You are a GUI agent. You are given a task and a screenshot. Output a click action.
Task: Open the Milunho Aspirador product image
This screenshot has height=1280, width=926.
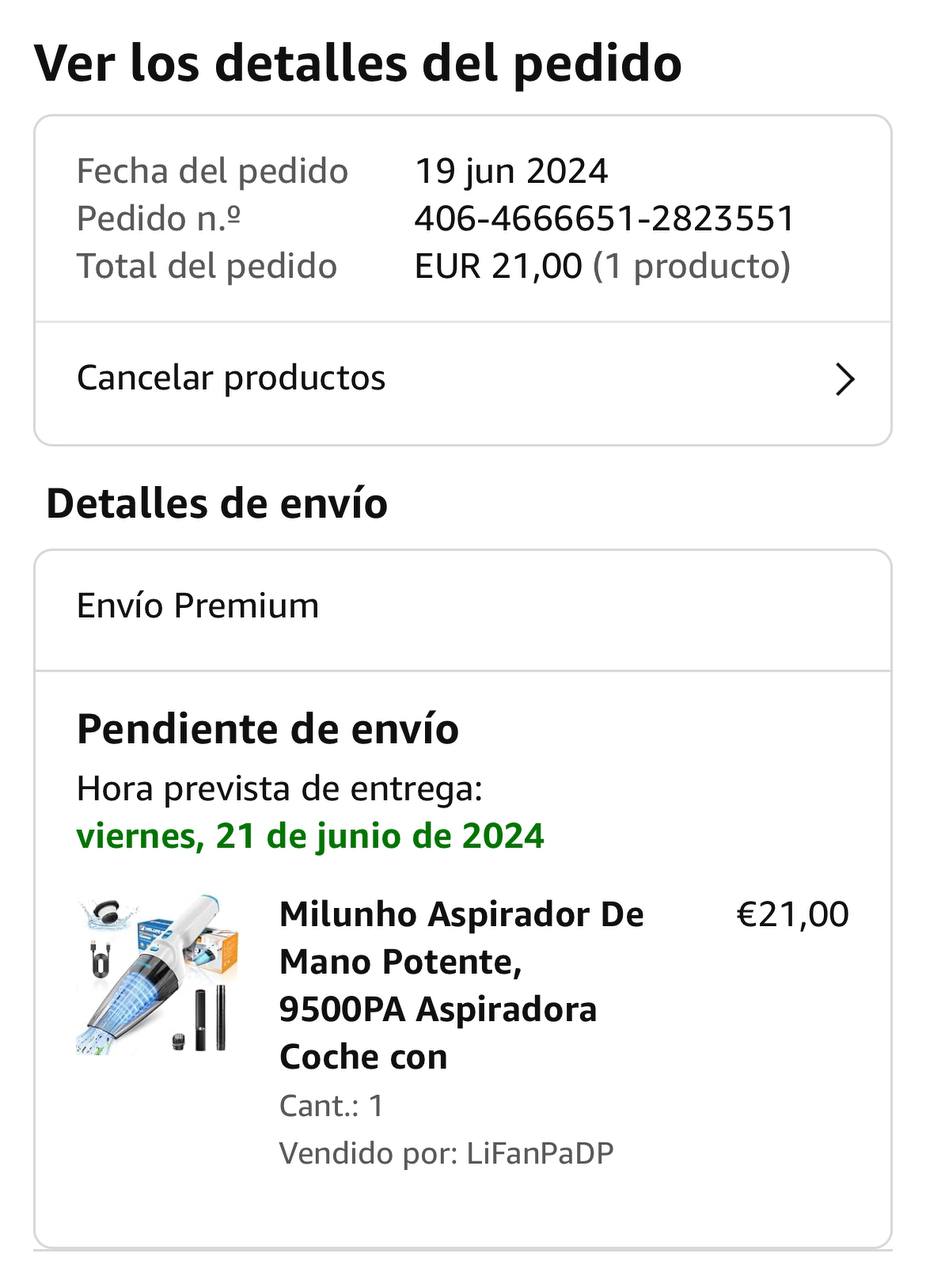click(x=158, y=975)
